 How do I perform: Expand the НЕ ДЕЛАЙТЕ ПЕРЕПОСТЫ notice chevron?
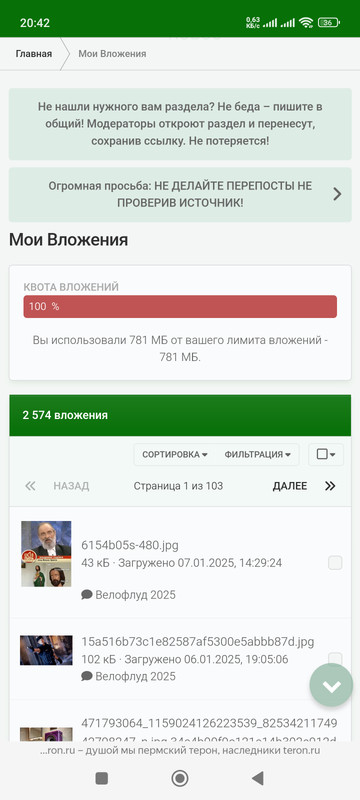point(337,194)
